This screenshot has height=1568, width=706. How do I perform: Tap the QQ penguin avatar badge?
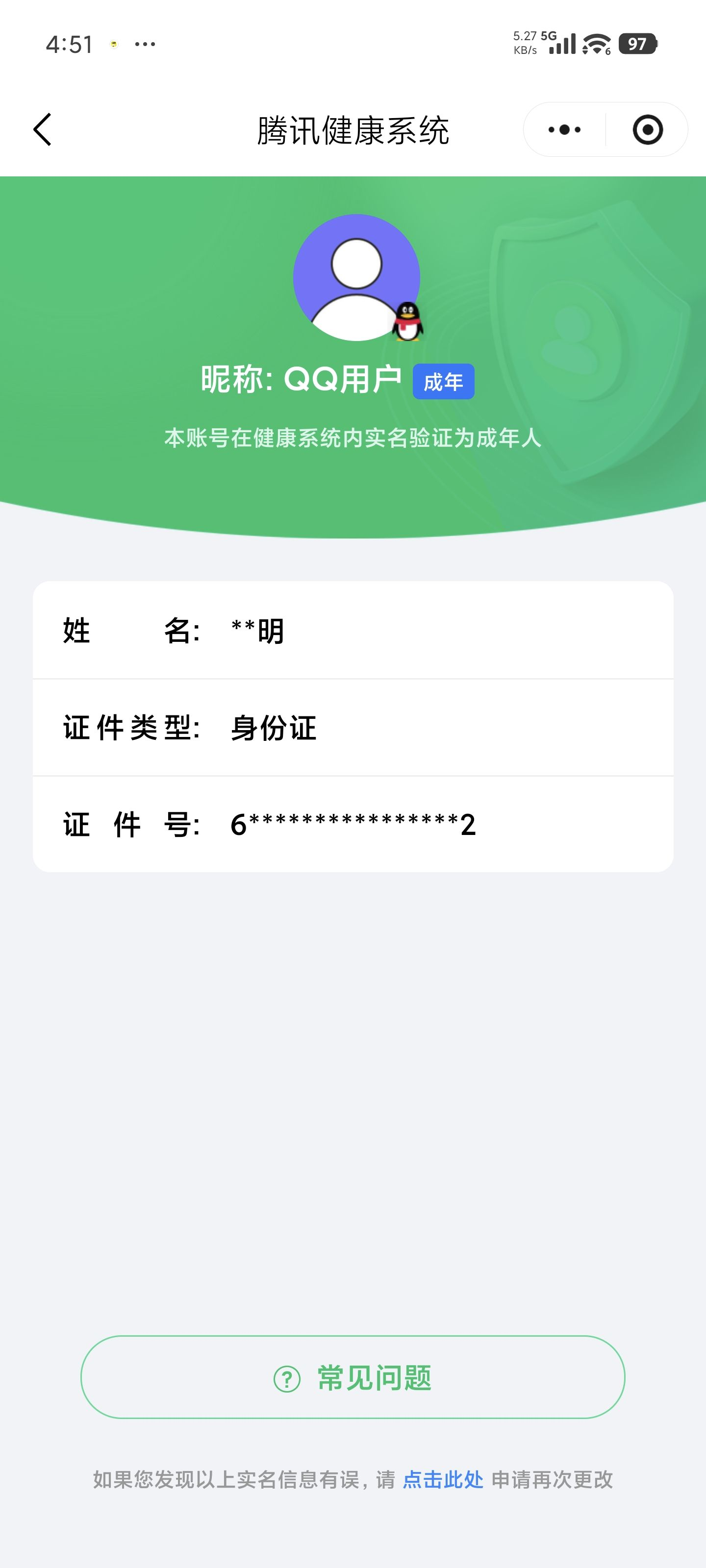pos(407,322)
